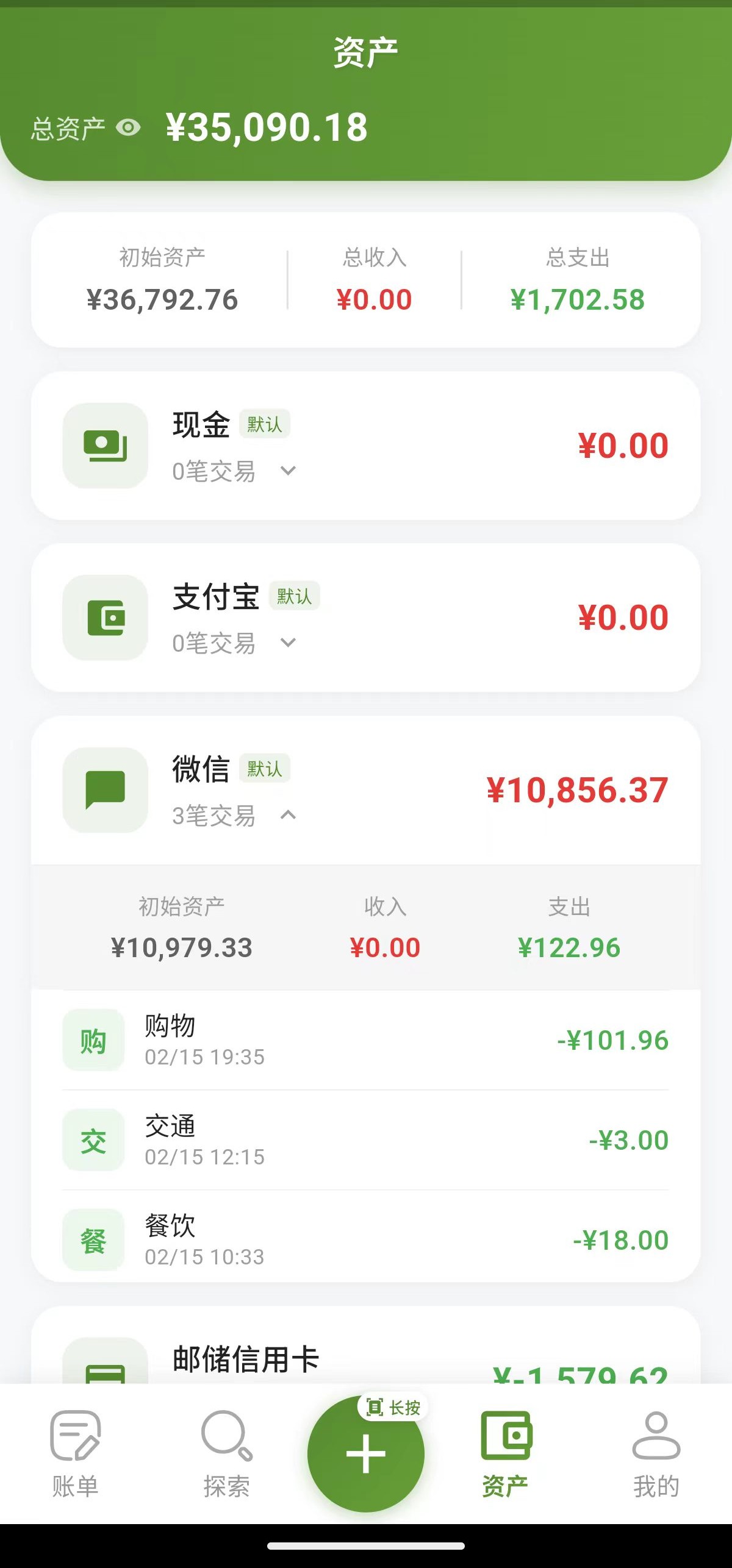Image resolution: width=732 pixels, height=1568 pixels.
Task: Click the 支付宝 wallet icon
Action: [105, 618]
